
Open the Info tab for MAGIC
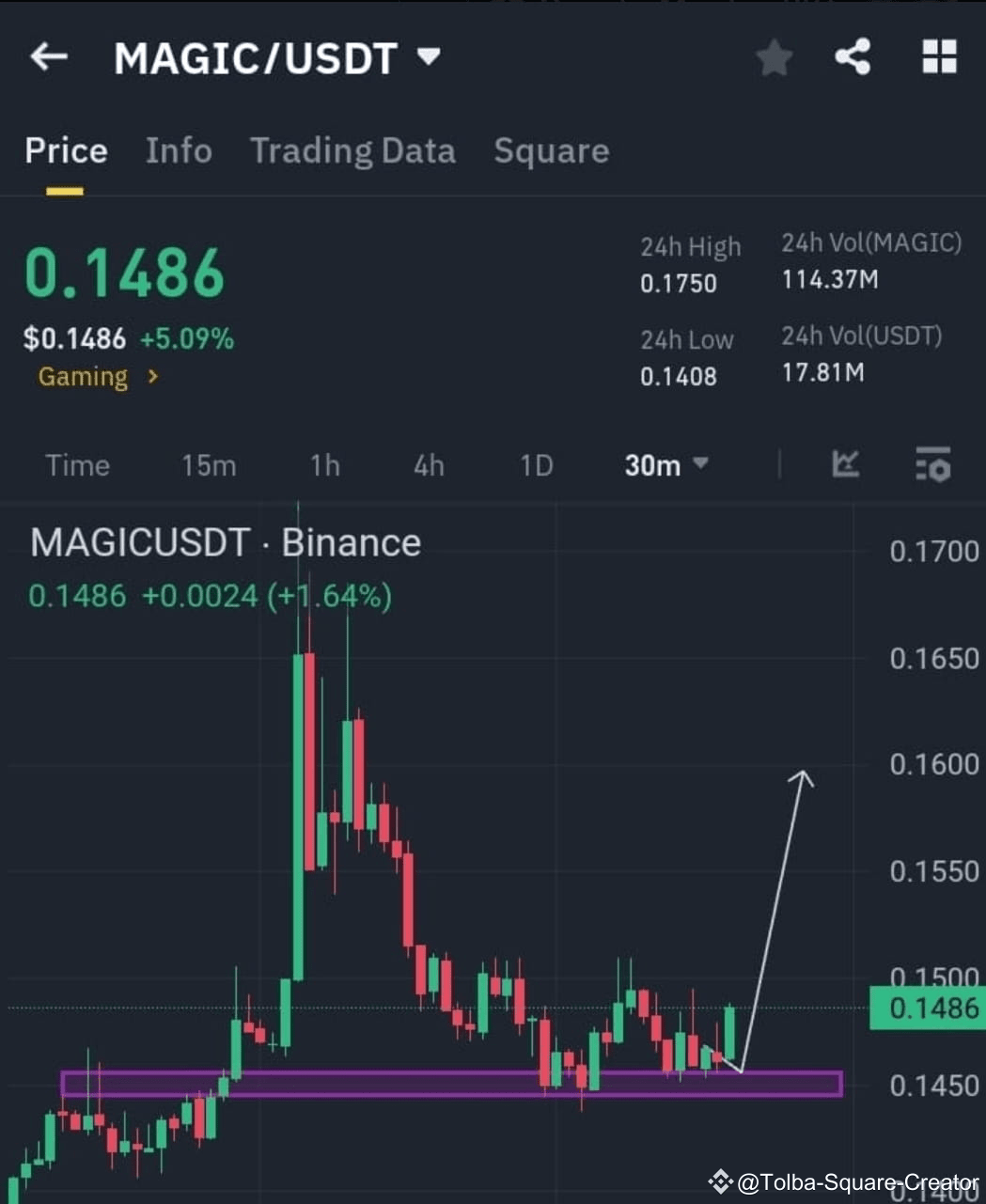pyautogui.click(x=178, y=150)
